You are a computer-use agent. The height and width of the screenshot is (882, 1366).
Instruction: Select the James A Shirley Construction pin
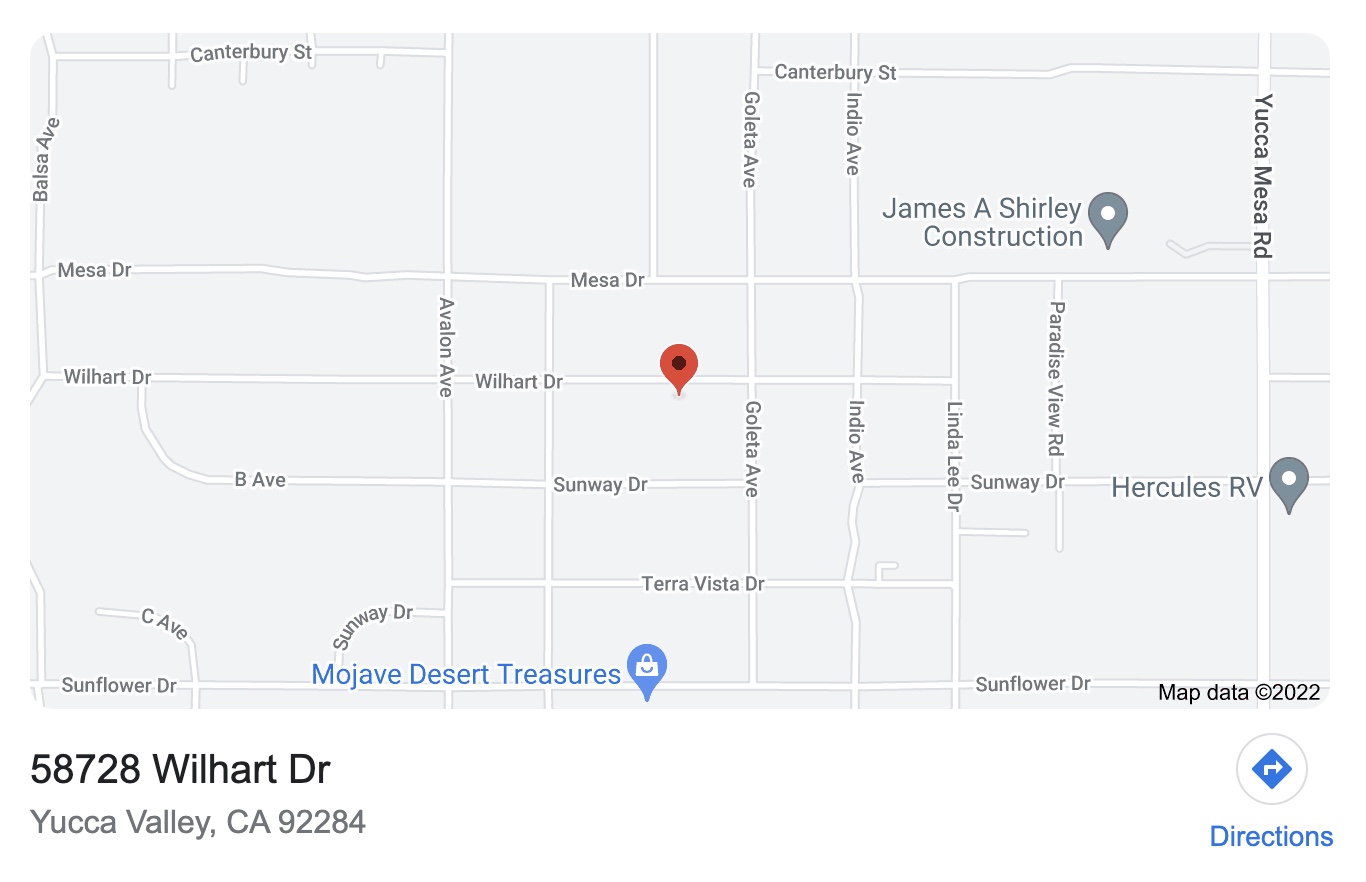pyautogui.click(x=1107, y=217)
